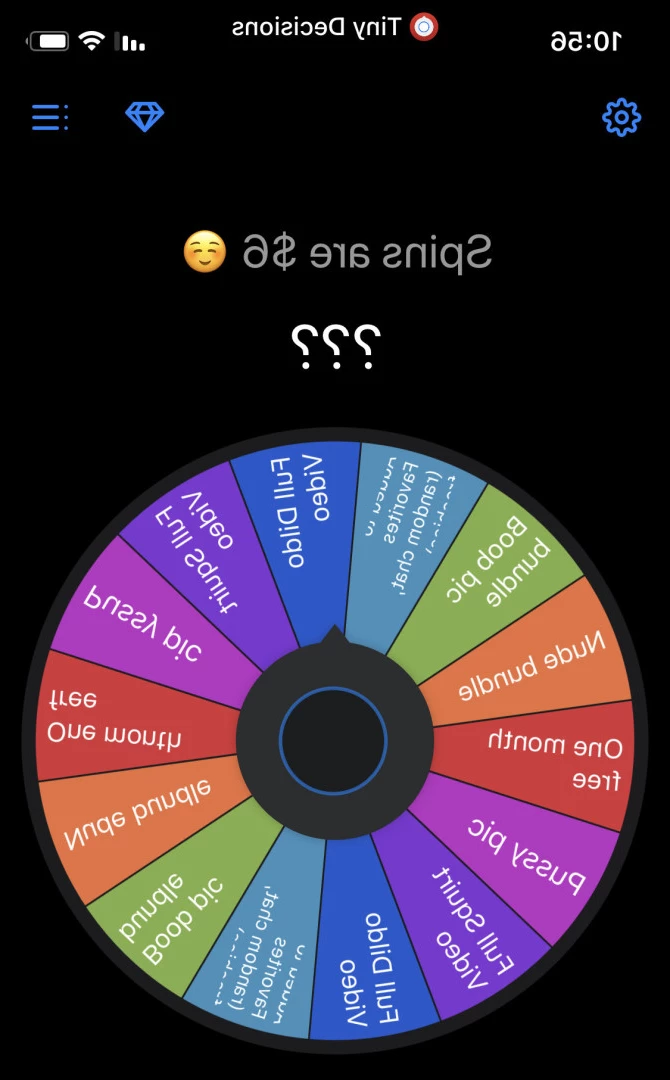Open the settings gear
This screenshot has width=670, height=1080.
(x=621, y=118)
